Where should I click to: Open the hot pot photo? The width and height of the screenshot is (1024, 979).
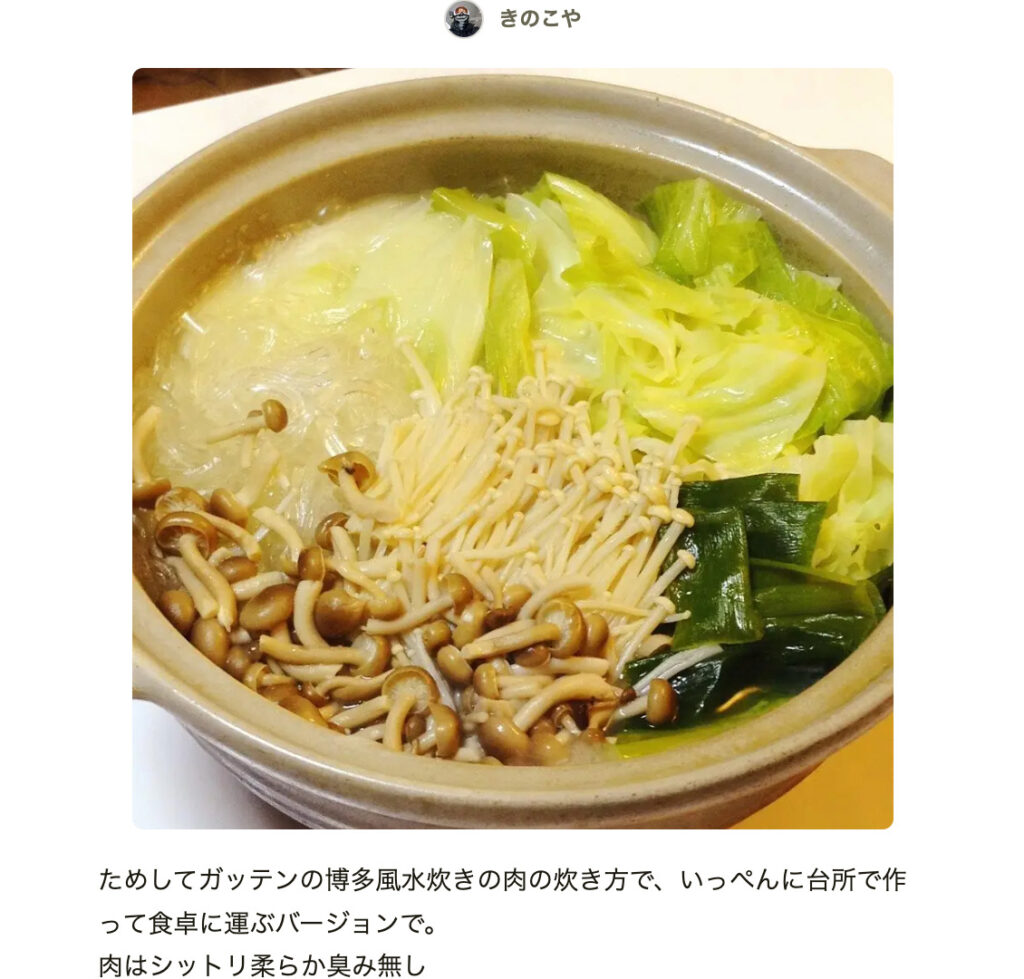click(x=512, y=448)
